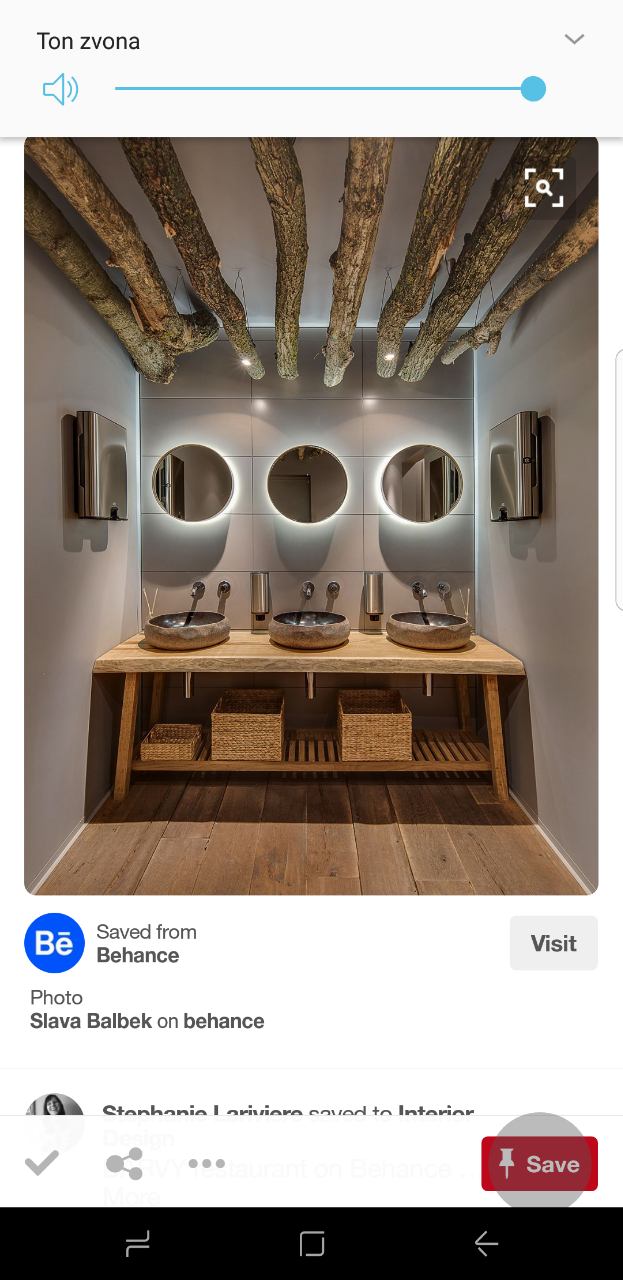Screen dimensions: 623x1280
Task: Open the bathroom interior pin image
Action: [x=311, y=560]
